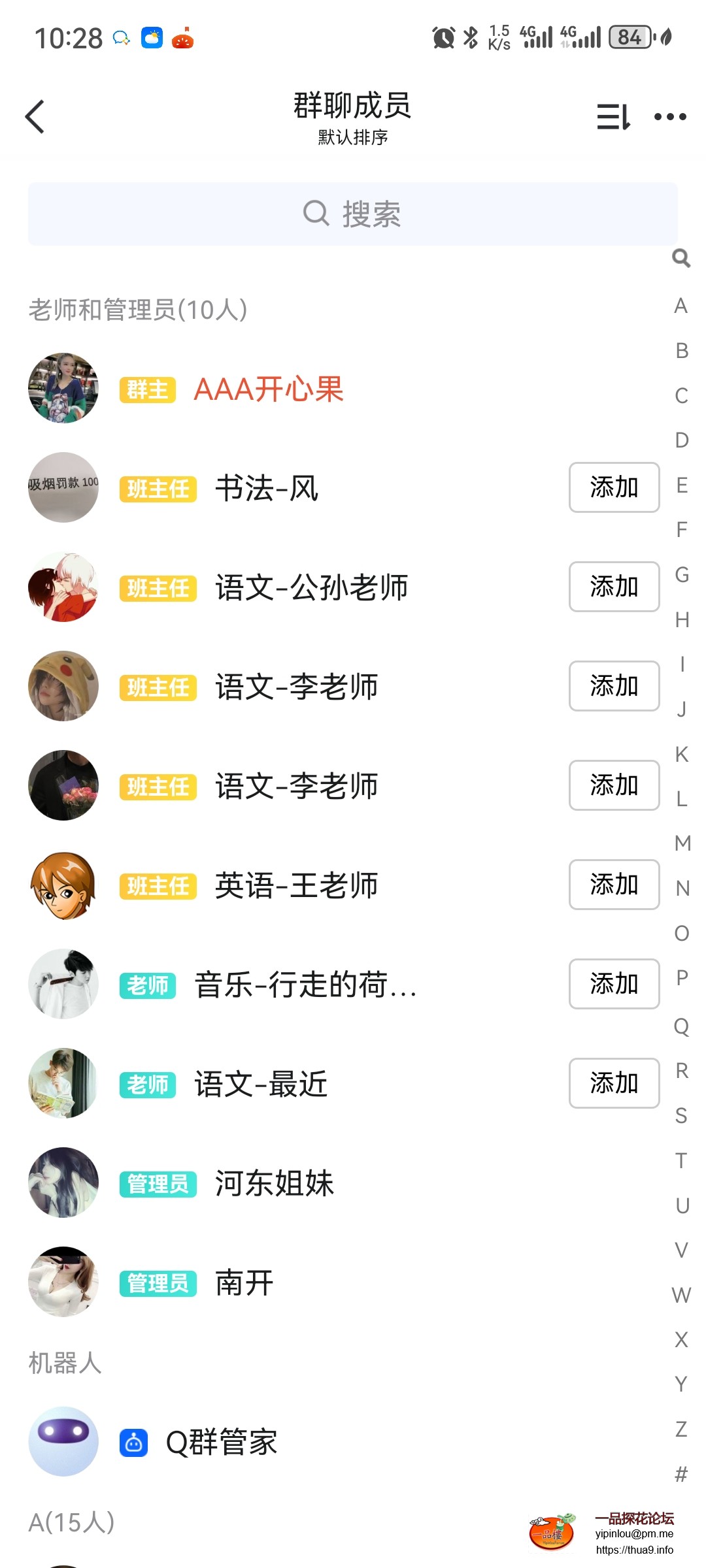Expand section 老师和管理员(10人)
Screen dimensions: 706x1568
[x=138, y=310]
